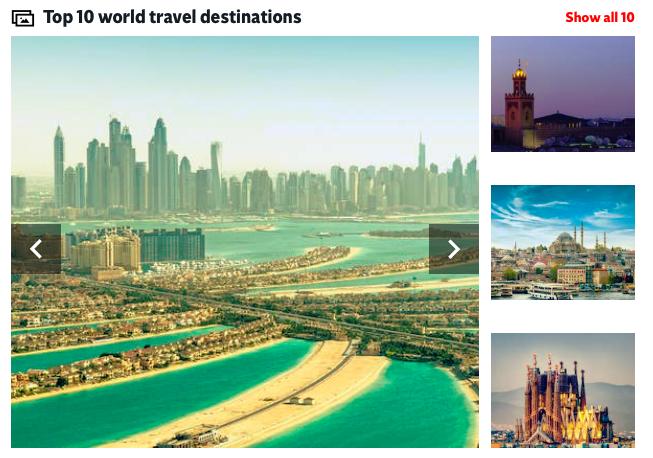
Task: Select the Istanbul waterfront thumbnail
Action: [x=562, y=242]
